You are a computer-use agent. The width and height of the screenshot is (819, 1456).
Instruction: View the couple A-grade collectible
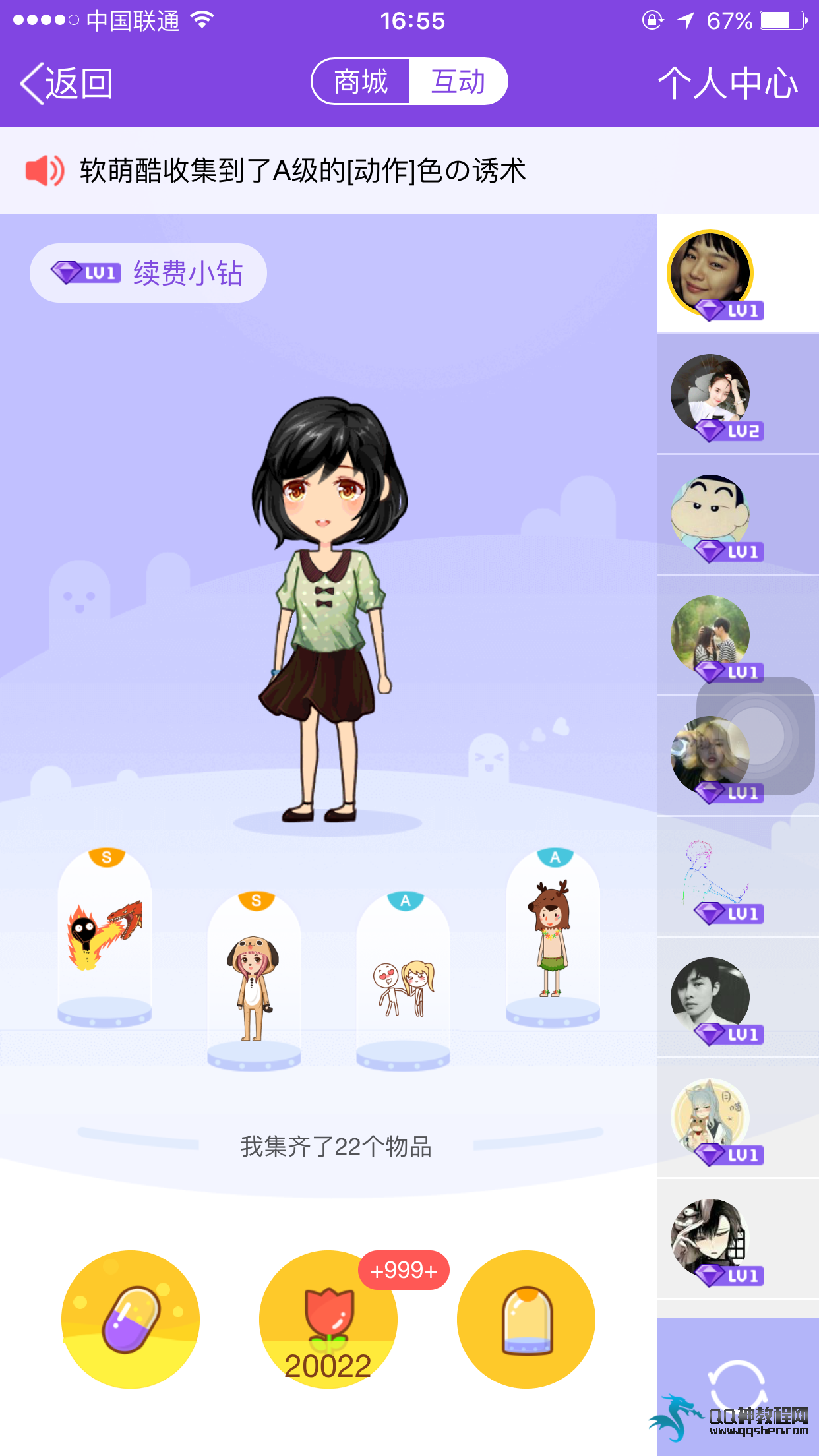404,983
